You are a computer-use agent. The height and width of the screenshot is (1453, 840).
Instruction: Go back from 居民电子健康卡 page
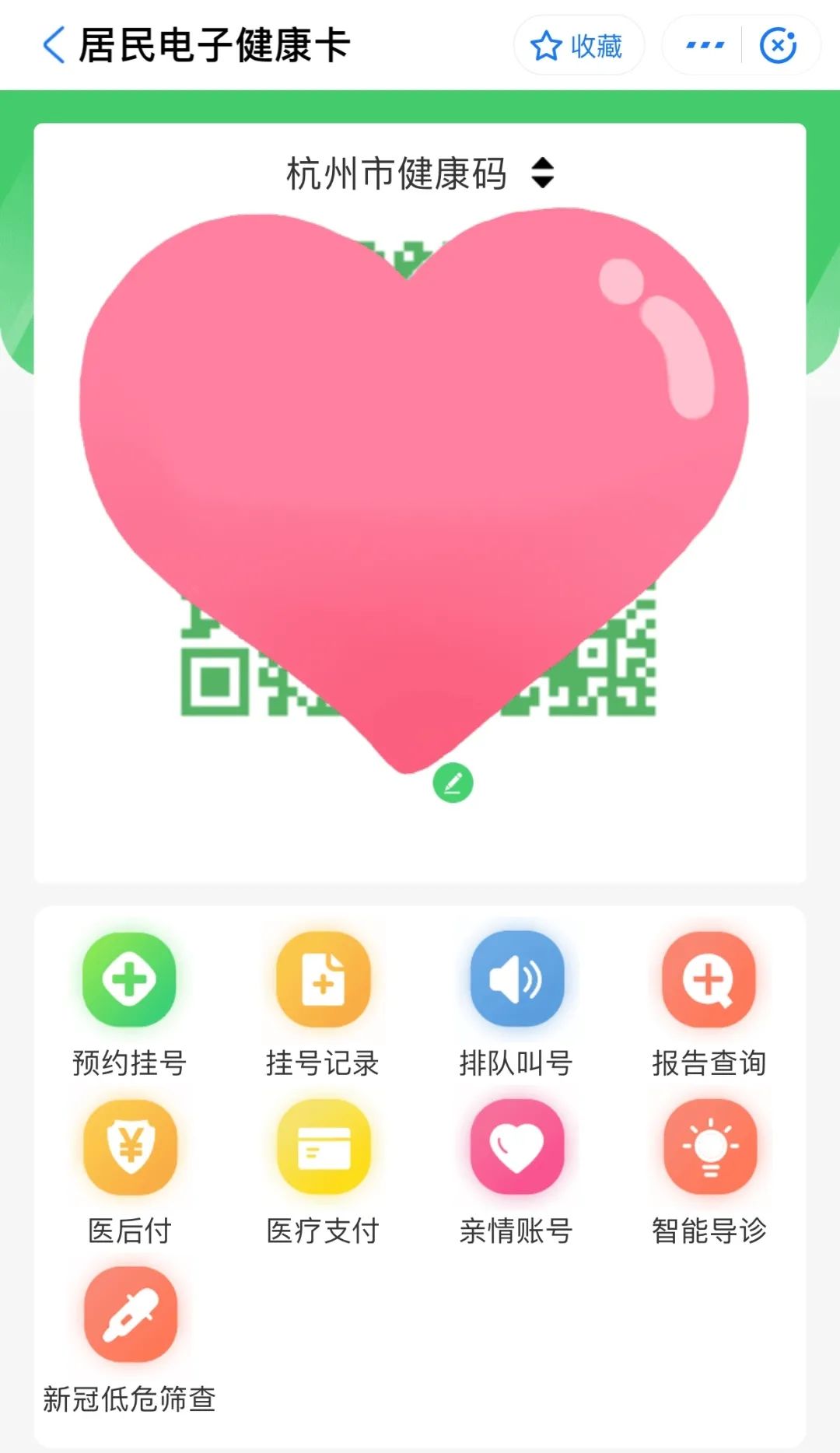click(x=53, y=45)
